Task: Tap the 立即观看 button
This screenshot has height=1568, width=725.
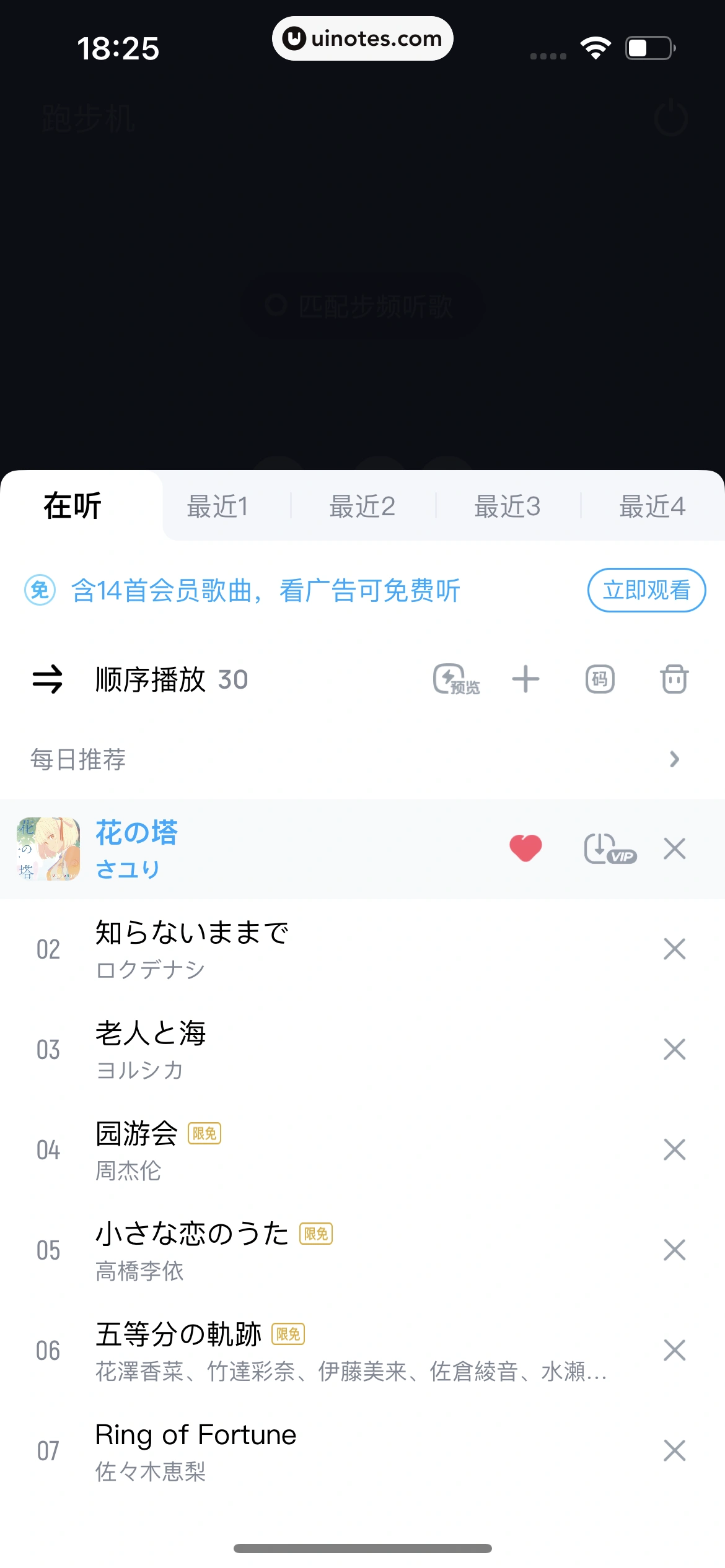Action: [x=646, y=591]
